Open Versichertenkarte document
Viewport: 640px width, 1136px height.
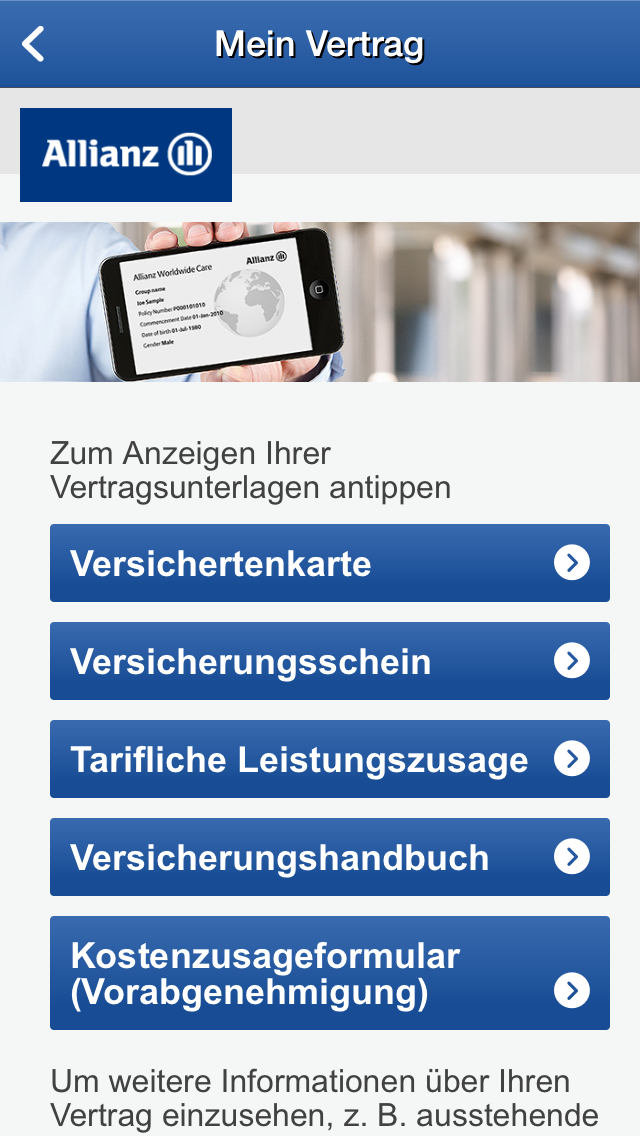click(x=329, y=563)
